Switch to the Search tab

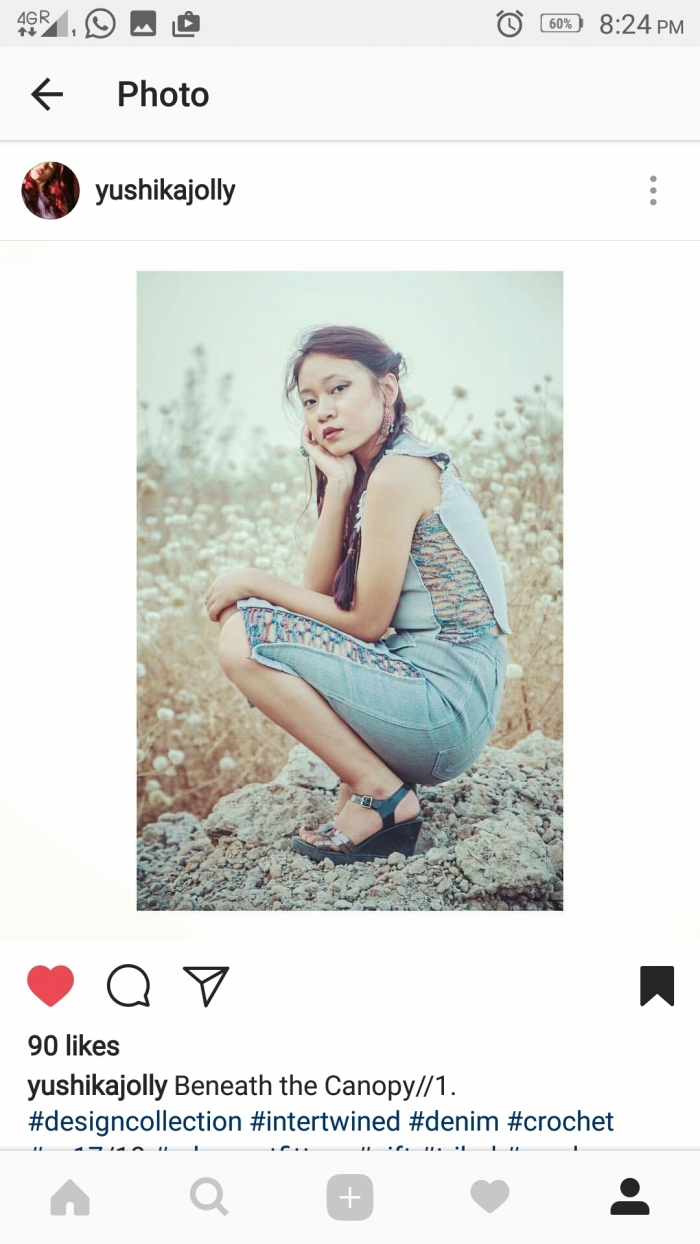pos(209,1197)
